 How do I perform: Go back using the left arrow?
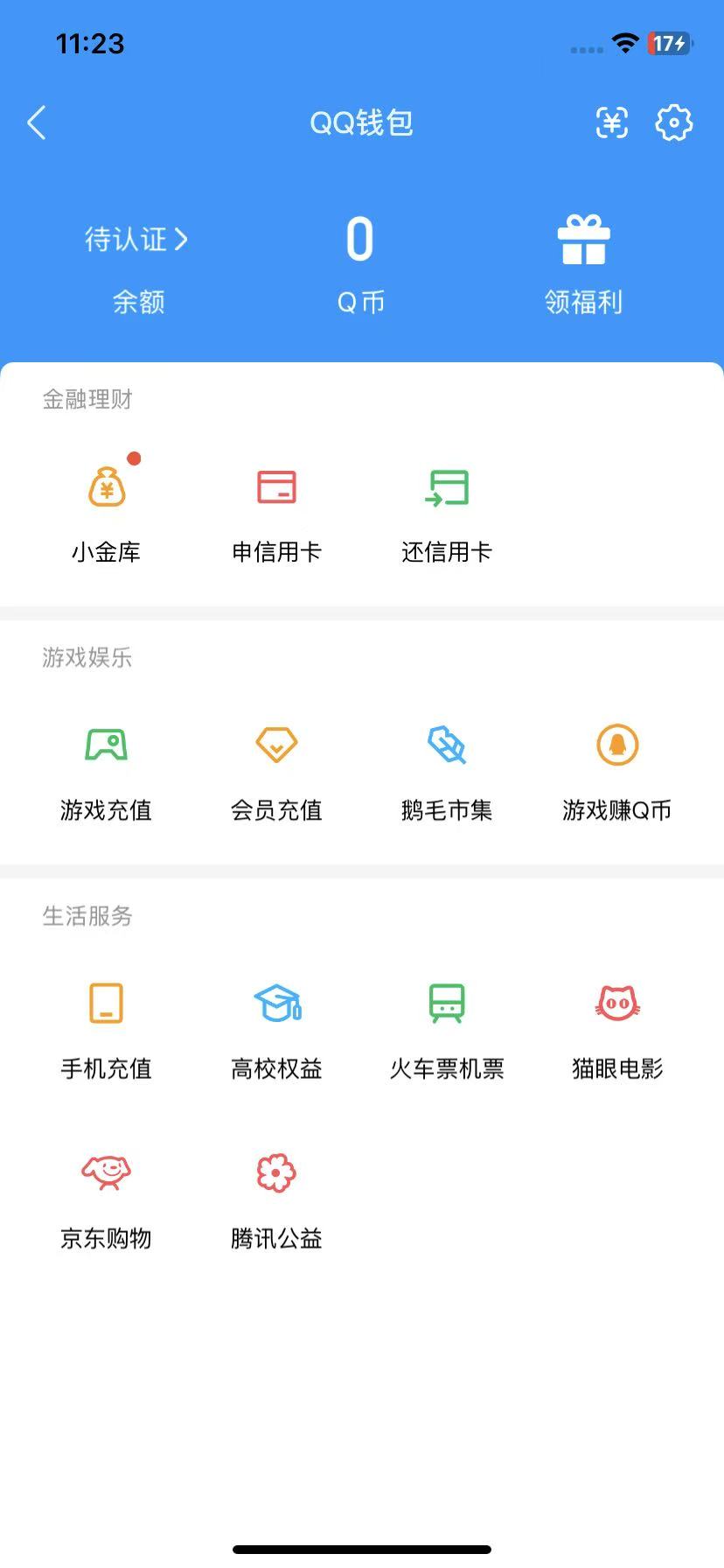[36, 122]
